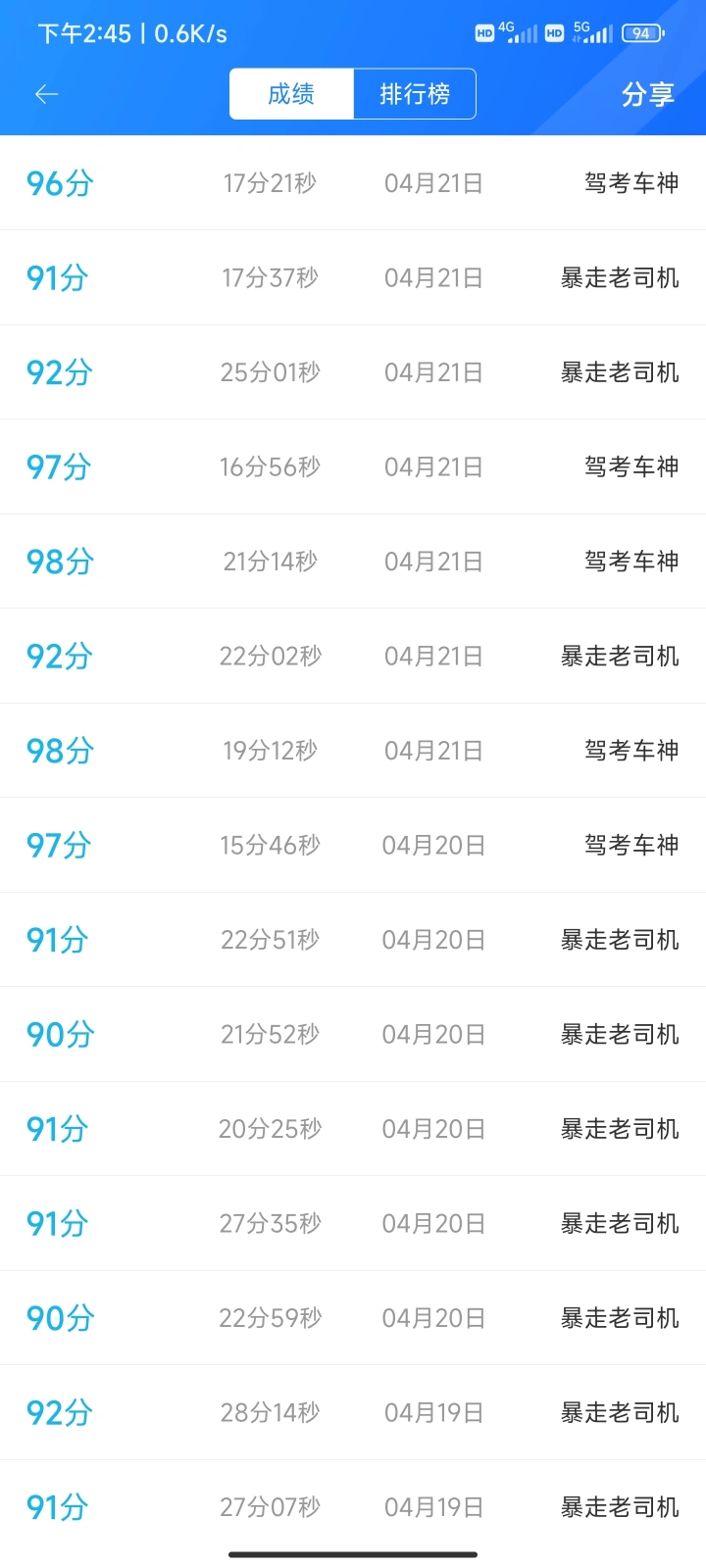View the 92分 record at 25分01秒
Viewport: 706px width, 1568px height.
(x=353, y=372)
